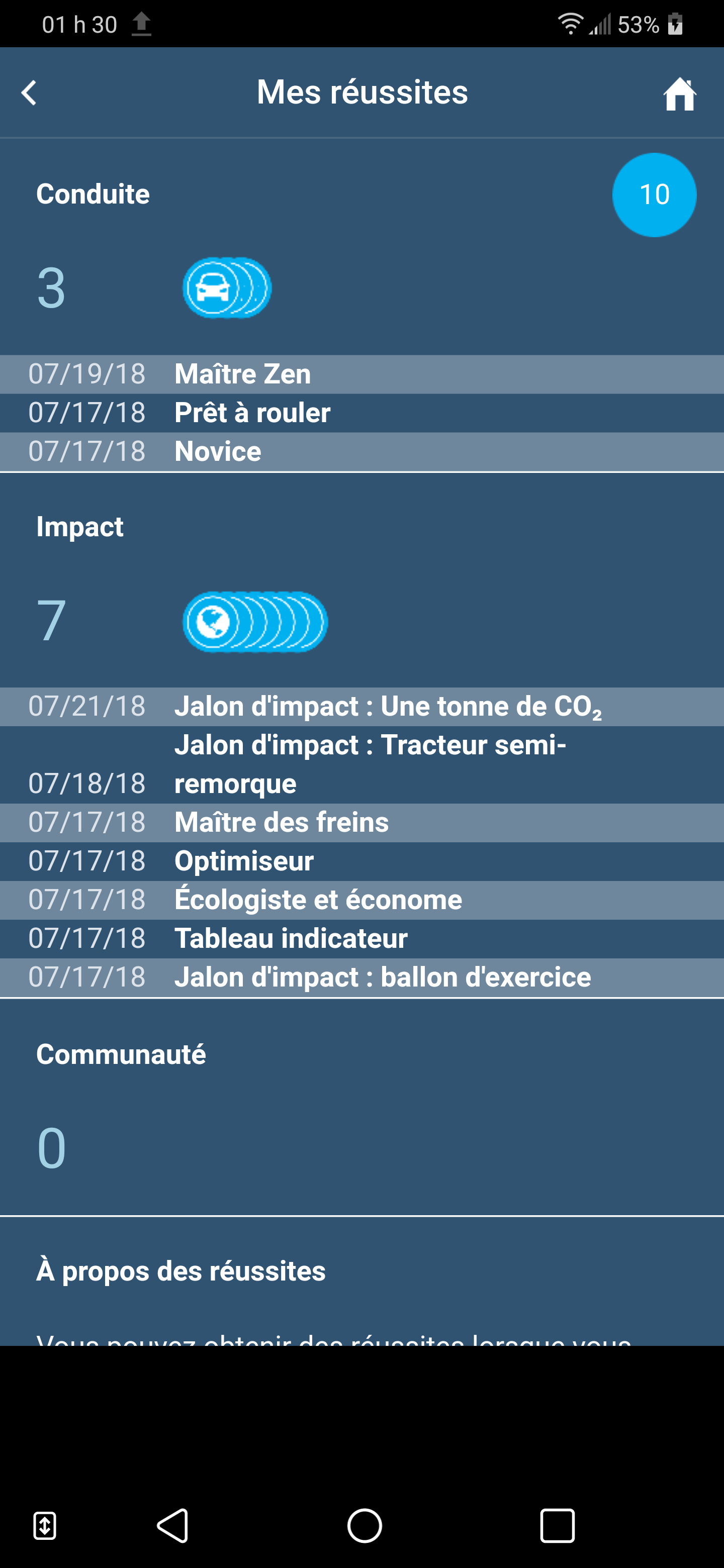Open the app home screen icon
The height and width of the screenshot is (1568, 724).
click(x=679, y=94)
